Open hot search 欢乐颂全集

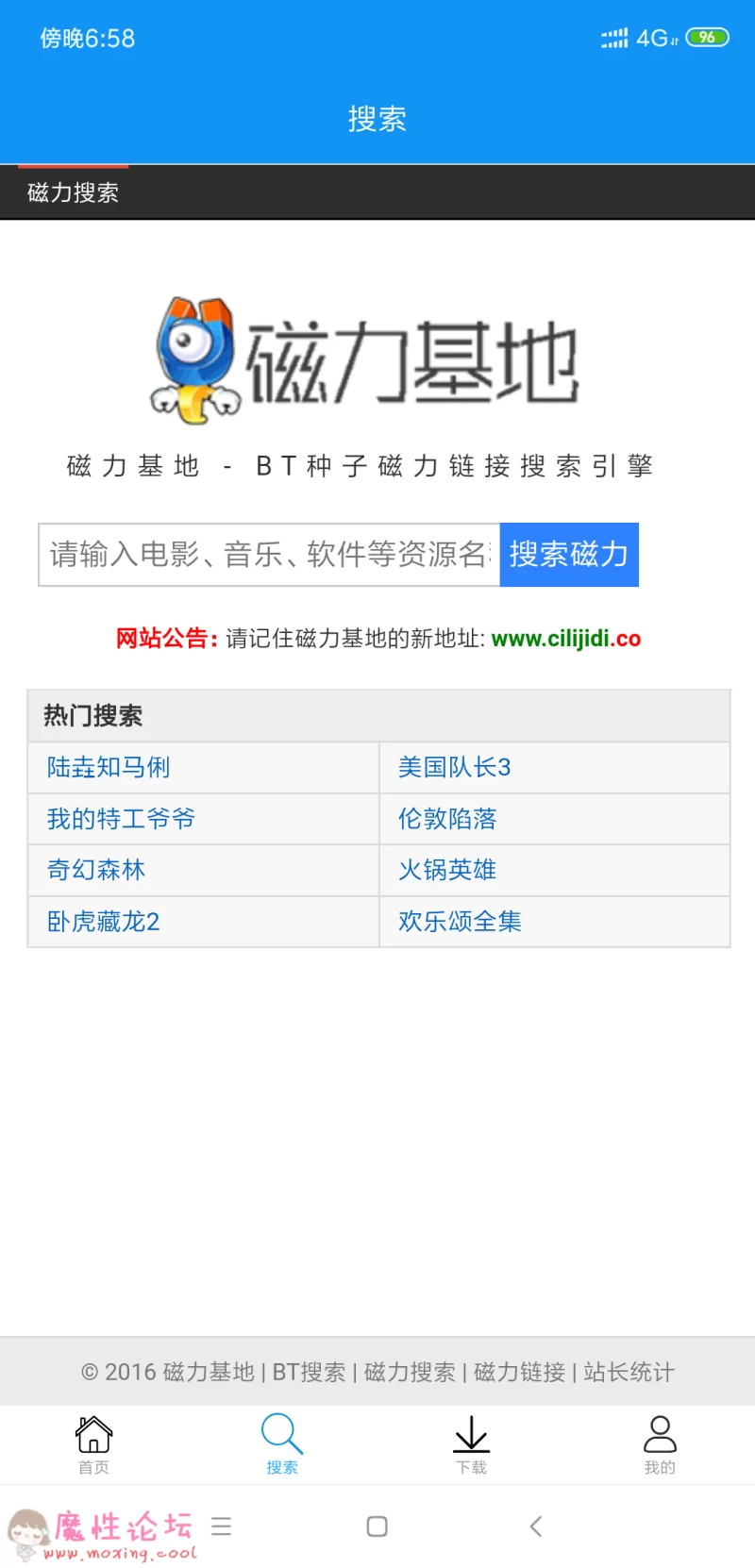click(x=460, y=922)
